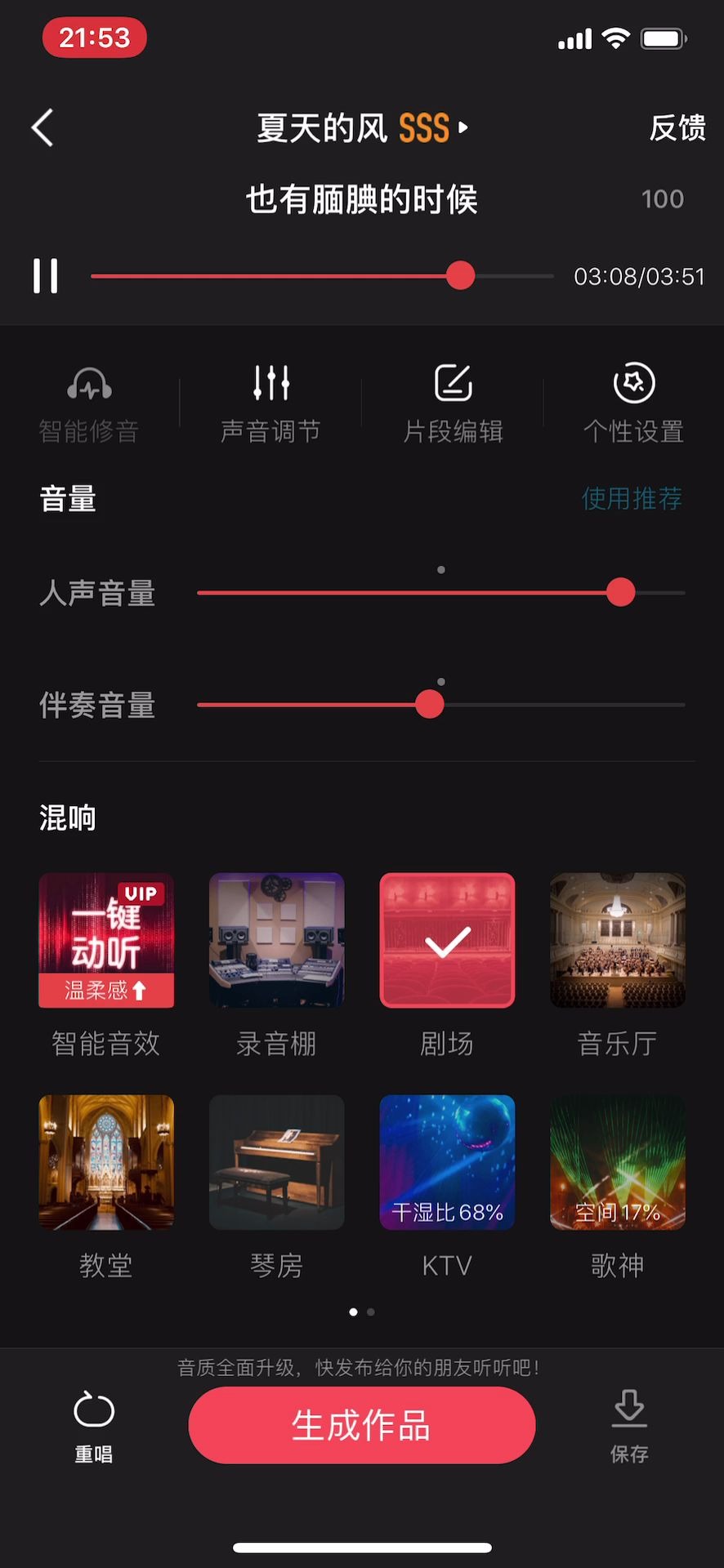Click the lyric line 也有腼腆的时候
This screenshot has width=724, height=1568.
pyautogui.click(x=362, y=198)
